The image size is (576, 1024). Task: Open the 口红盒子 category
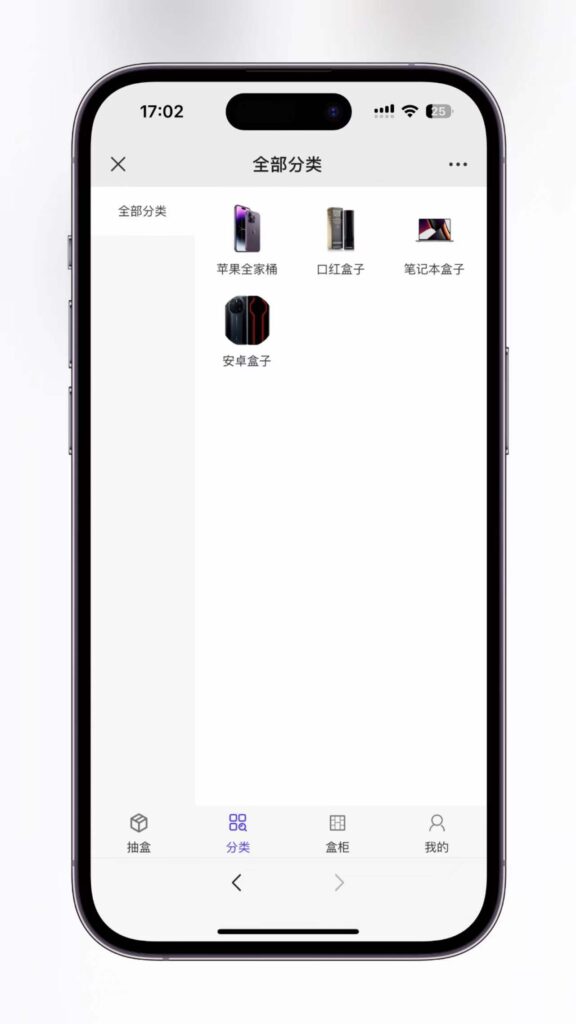[340, 240]
